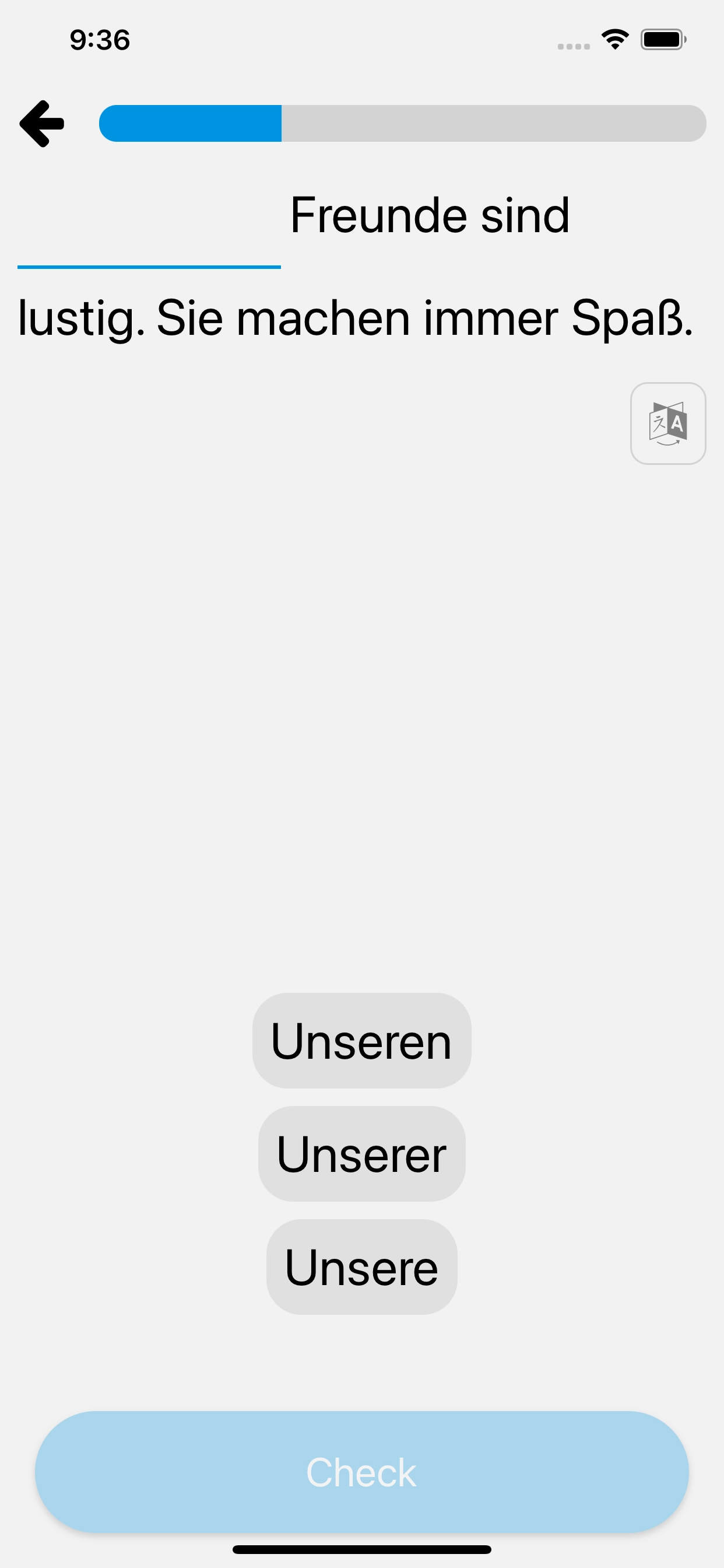Show the sentence translation

667,423
